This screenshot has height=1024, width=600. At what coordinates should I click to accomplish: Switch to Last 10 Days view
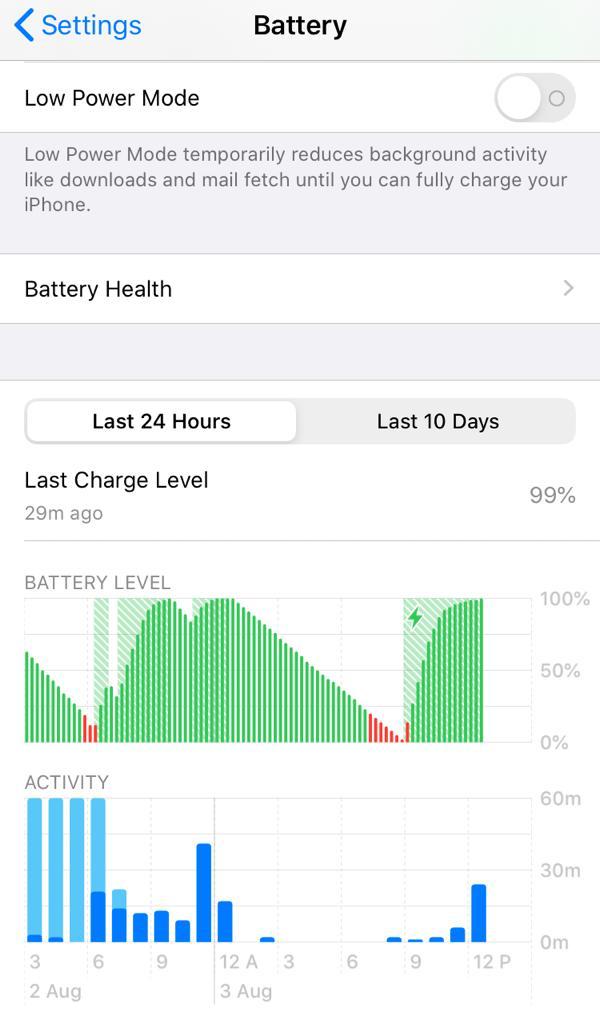pyautogui.click(x=437, y=421)
